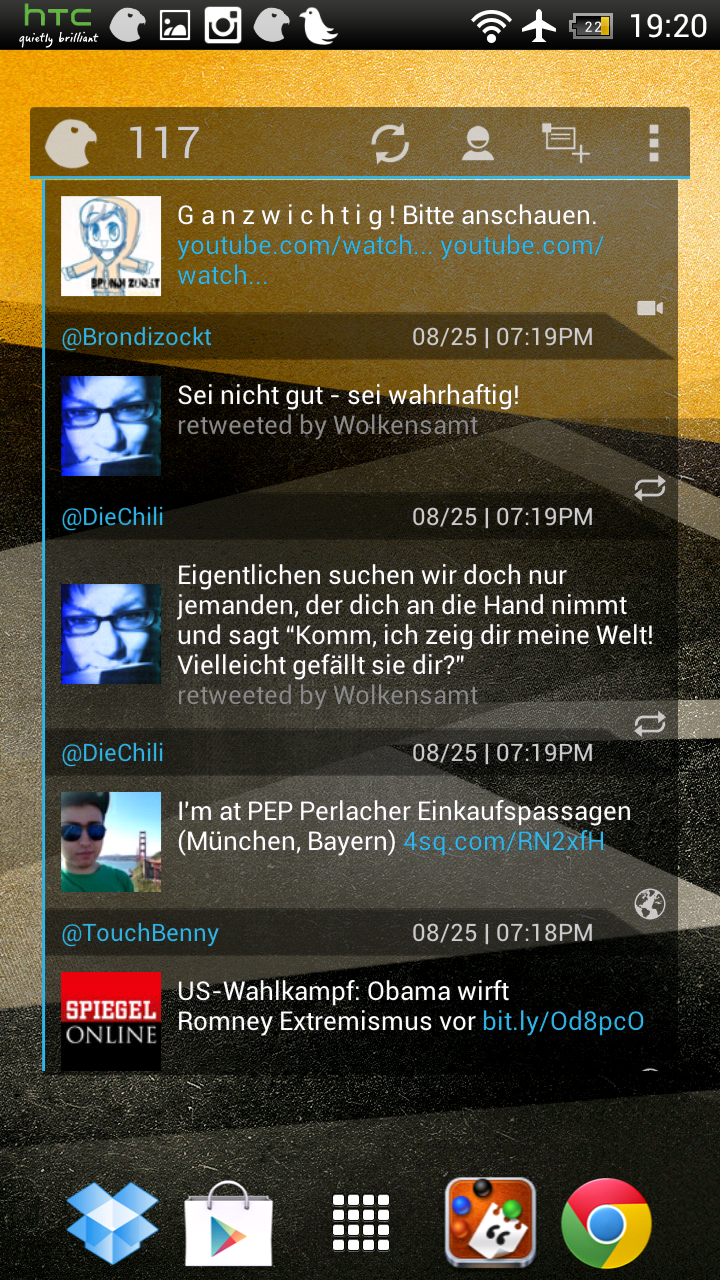Refresh the Twitter widget timeline
Image resolution: width=720 pixels, height=1280 pixels.
(x=390, y=143)
